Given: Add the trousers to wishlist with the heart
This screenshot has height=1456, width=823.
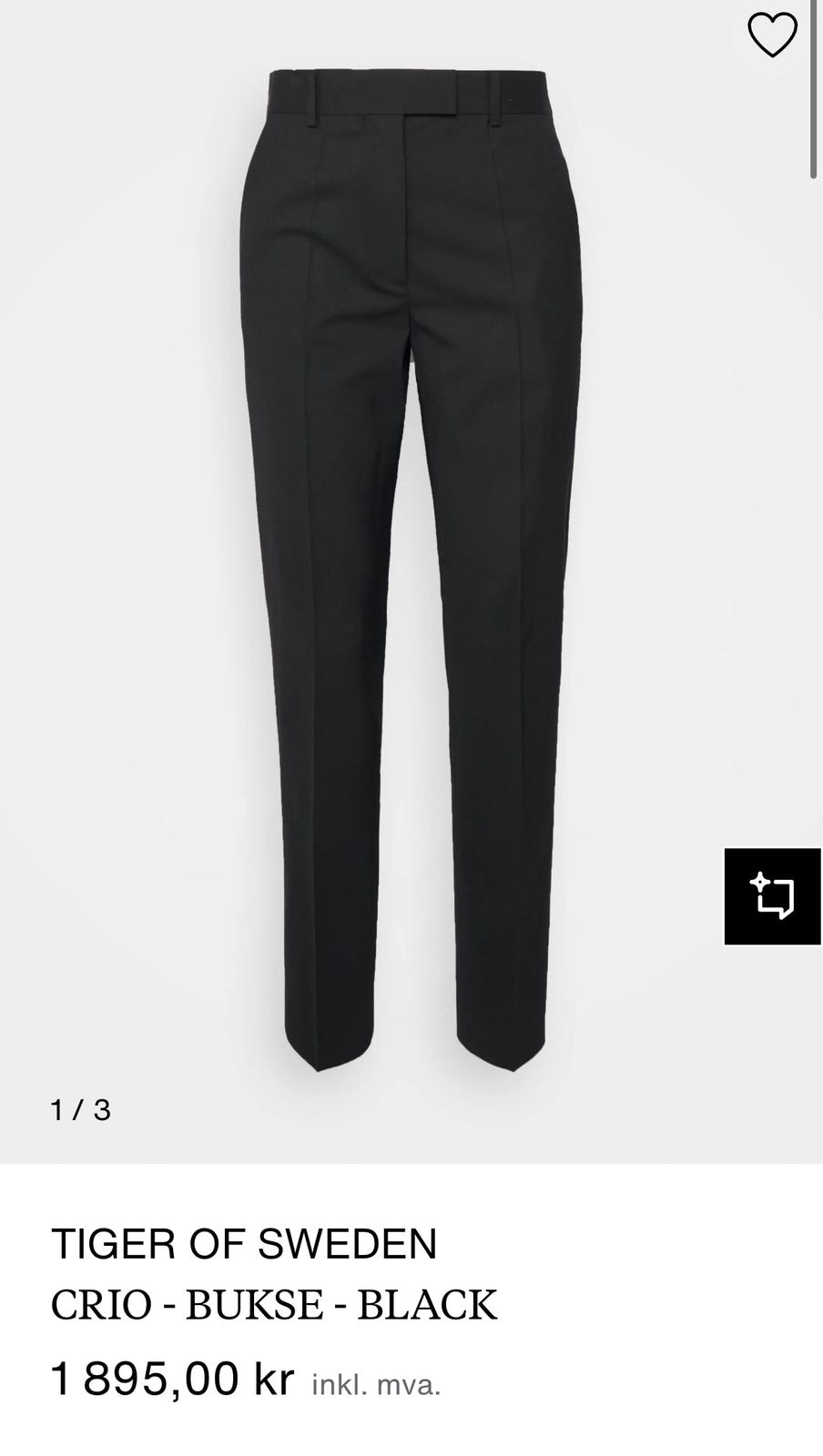Looking at the screenshot, I should point(772,35).
